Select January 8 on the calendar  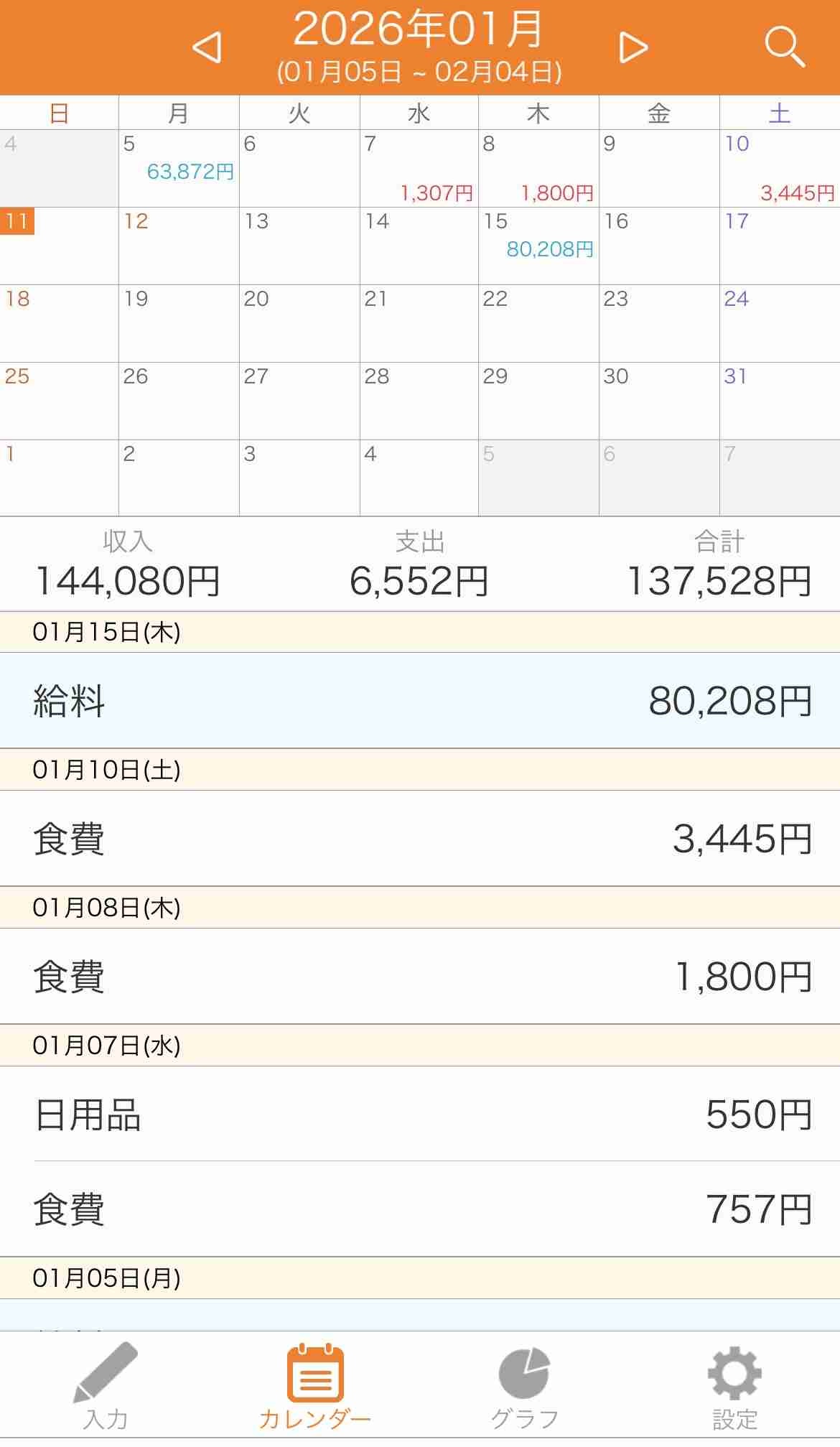coord(538,168)
